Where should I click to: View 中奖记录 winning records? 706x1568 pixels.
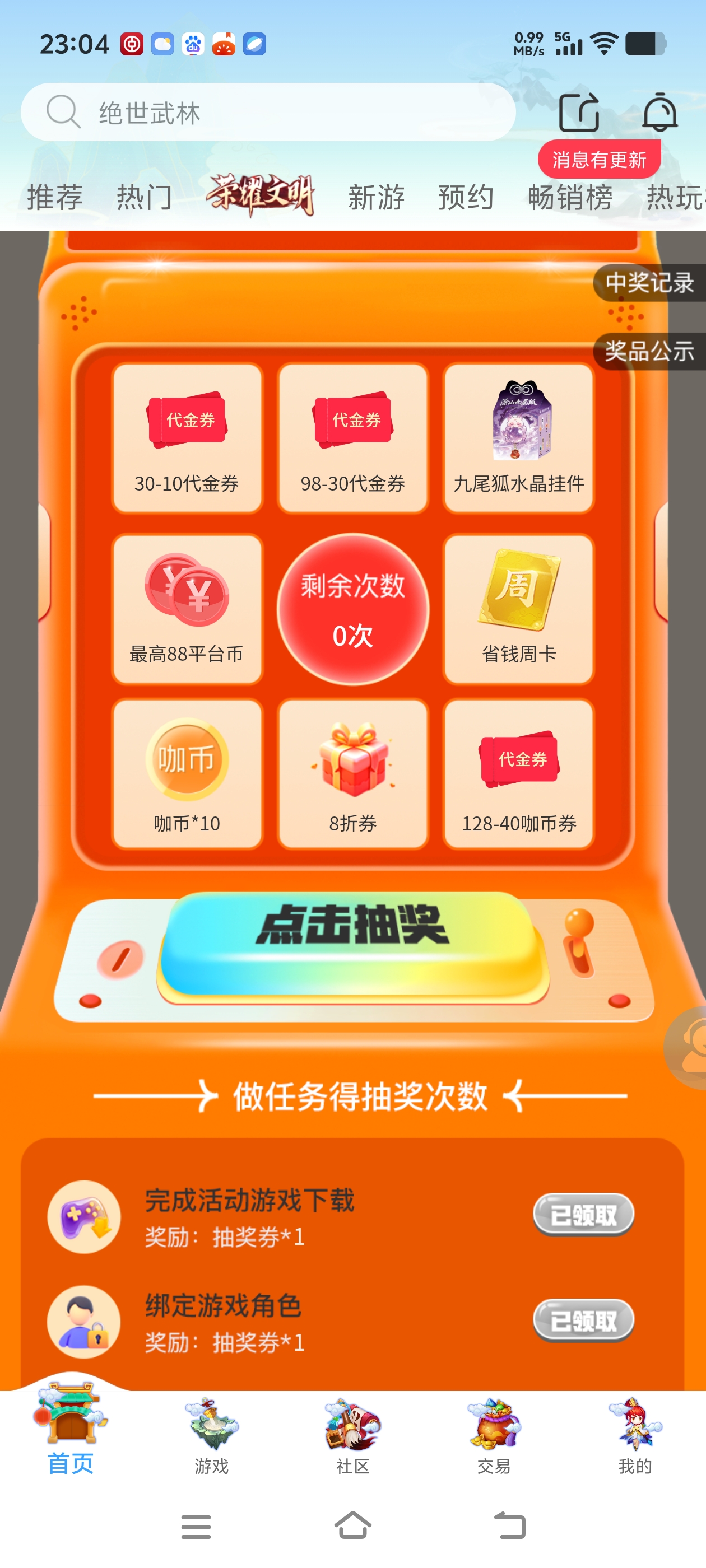(649, 283)
